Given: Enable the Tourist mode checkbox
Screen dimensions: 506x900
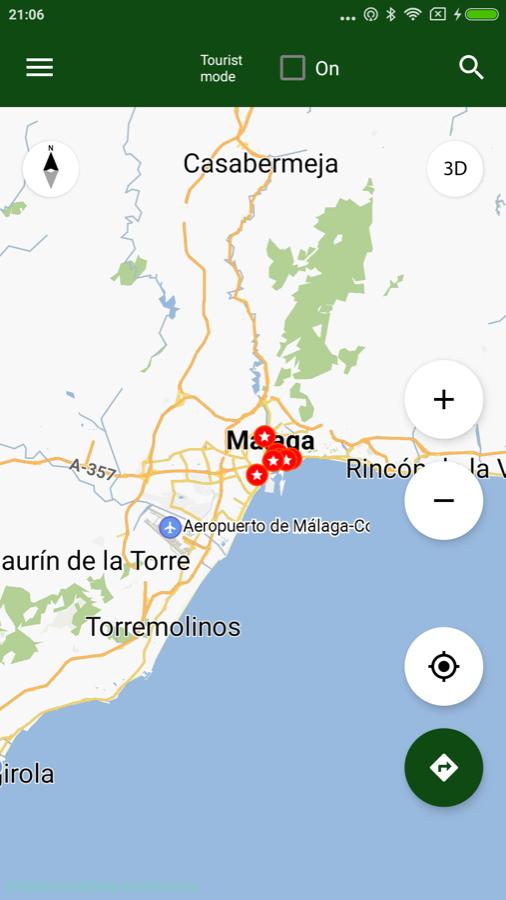Looking at the screenshot, I should pyautogui.click(x=293, y=68).
